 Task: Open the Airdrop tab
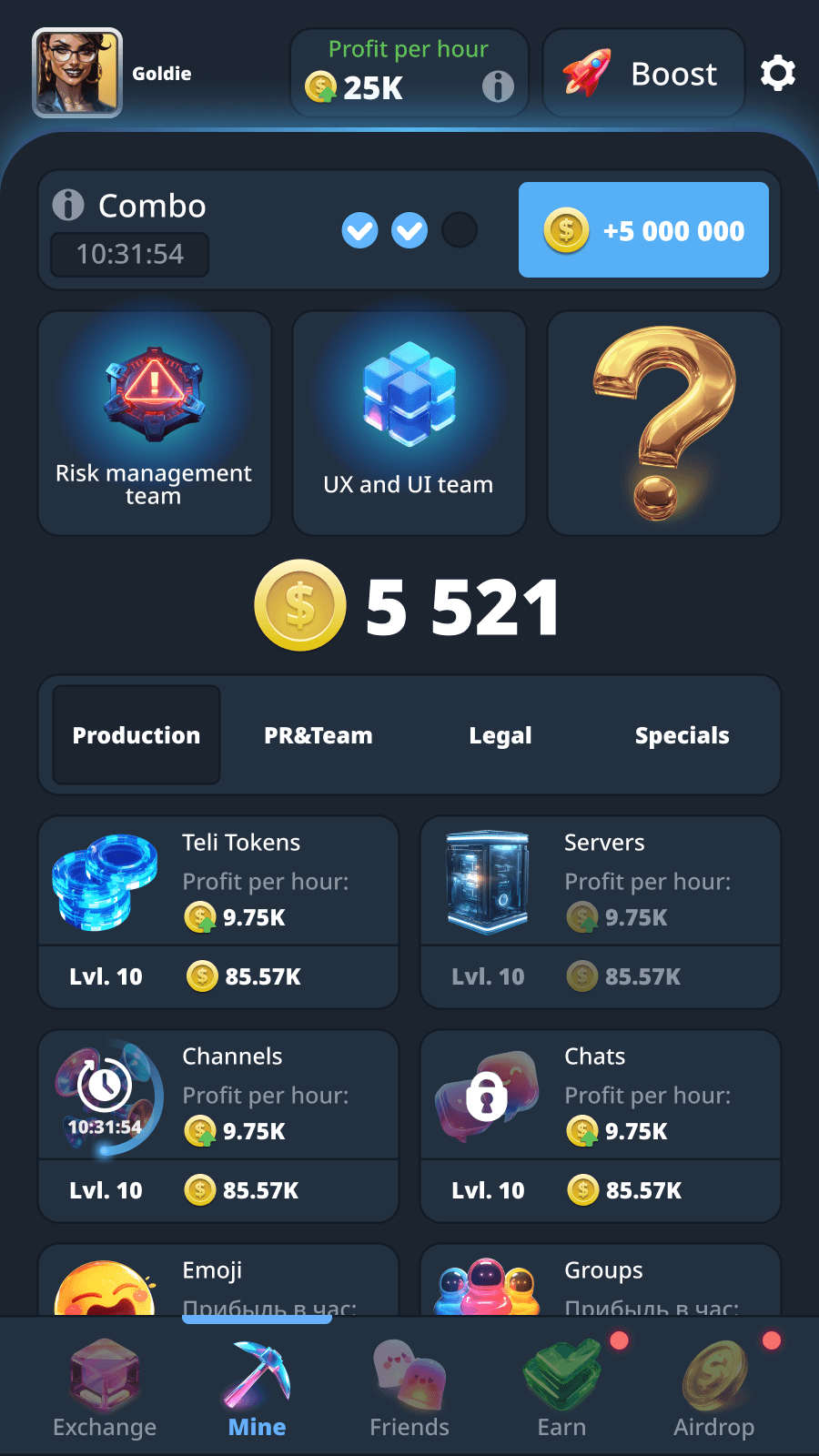click(x=714, y=1388)
